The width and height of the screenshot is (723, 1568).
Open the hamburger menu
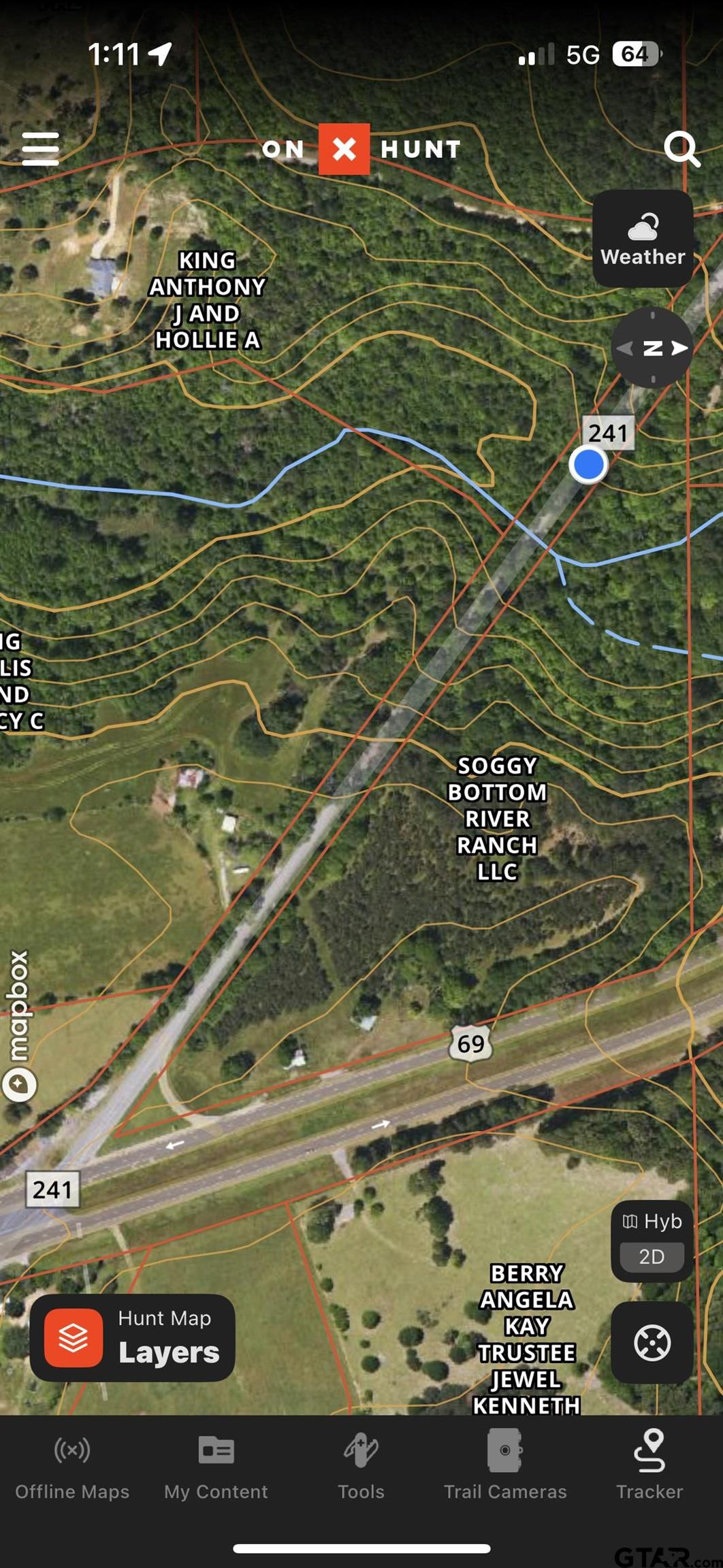point(40,148)
